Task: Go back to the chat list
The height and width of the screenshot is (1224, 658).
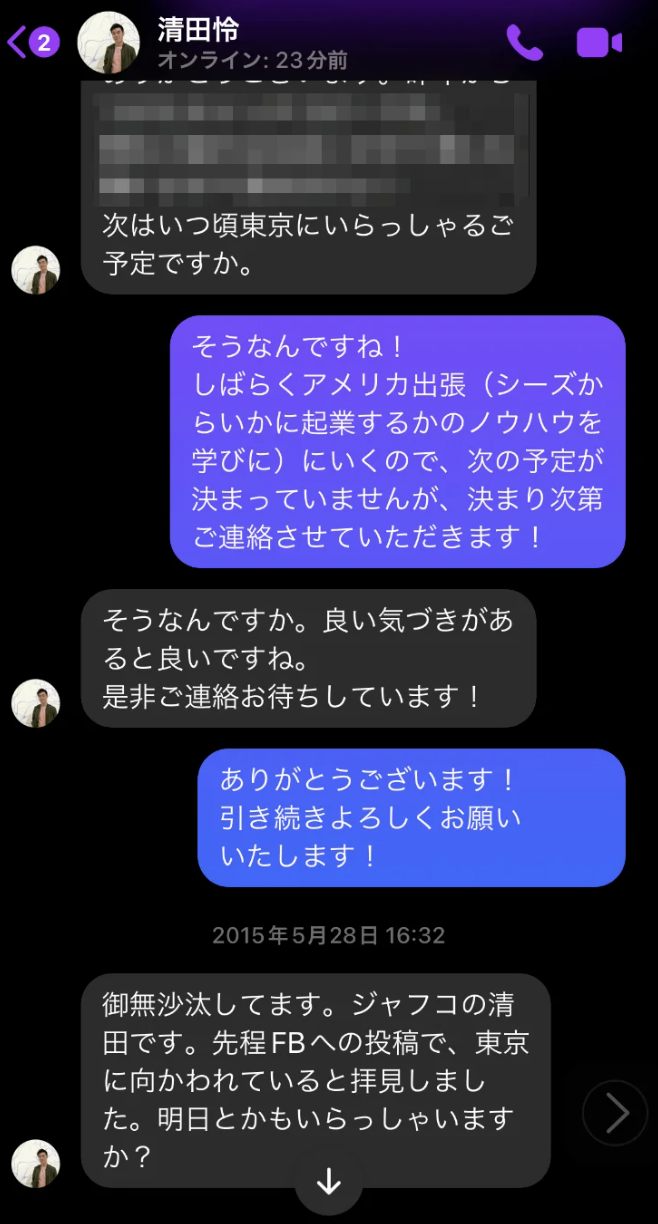Action: pos(32,43)
